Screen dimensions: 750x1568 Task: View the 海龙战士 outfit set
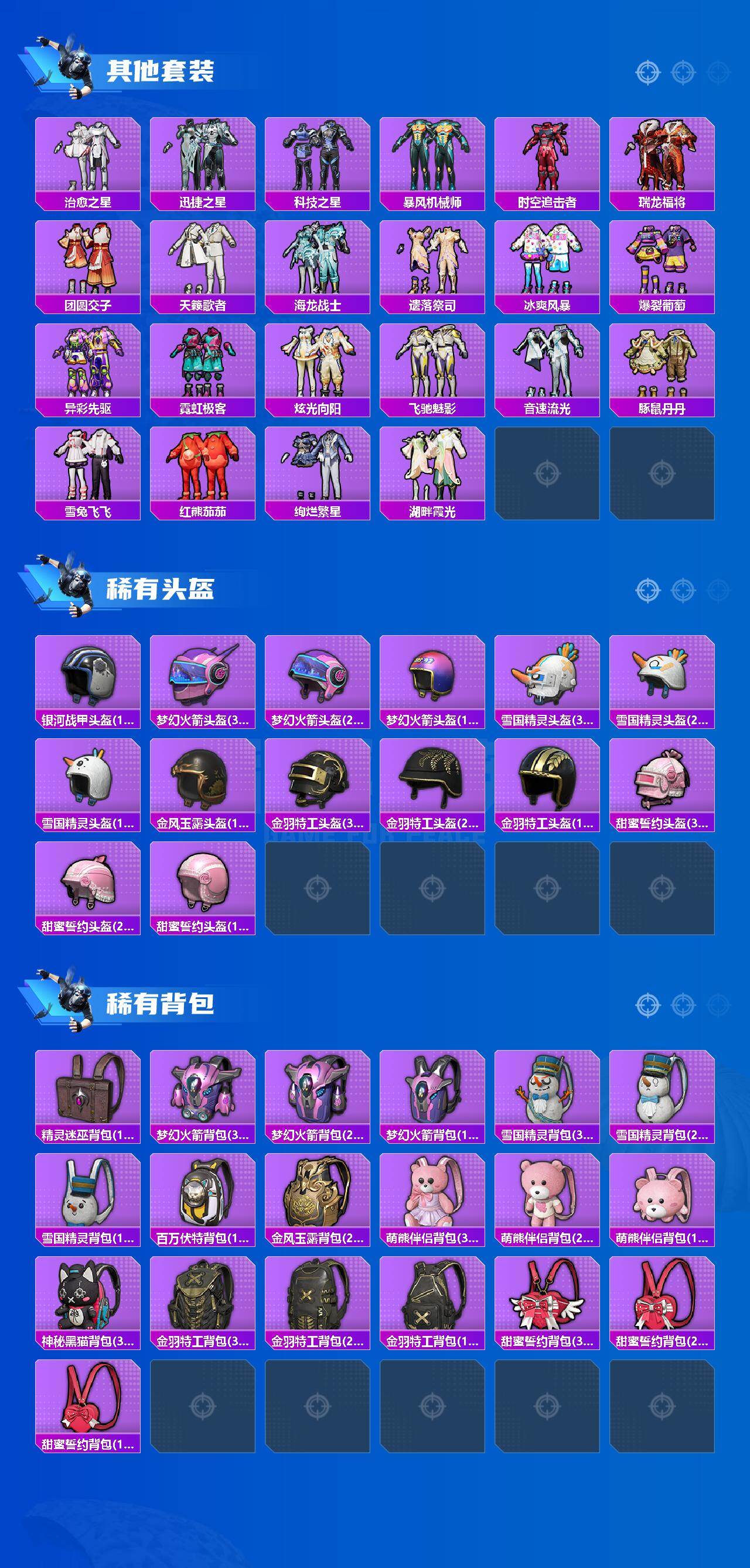[319, 262]
